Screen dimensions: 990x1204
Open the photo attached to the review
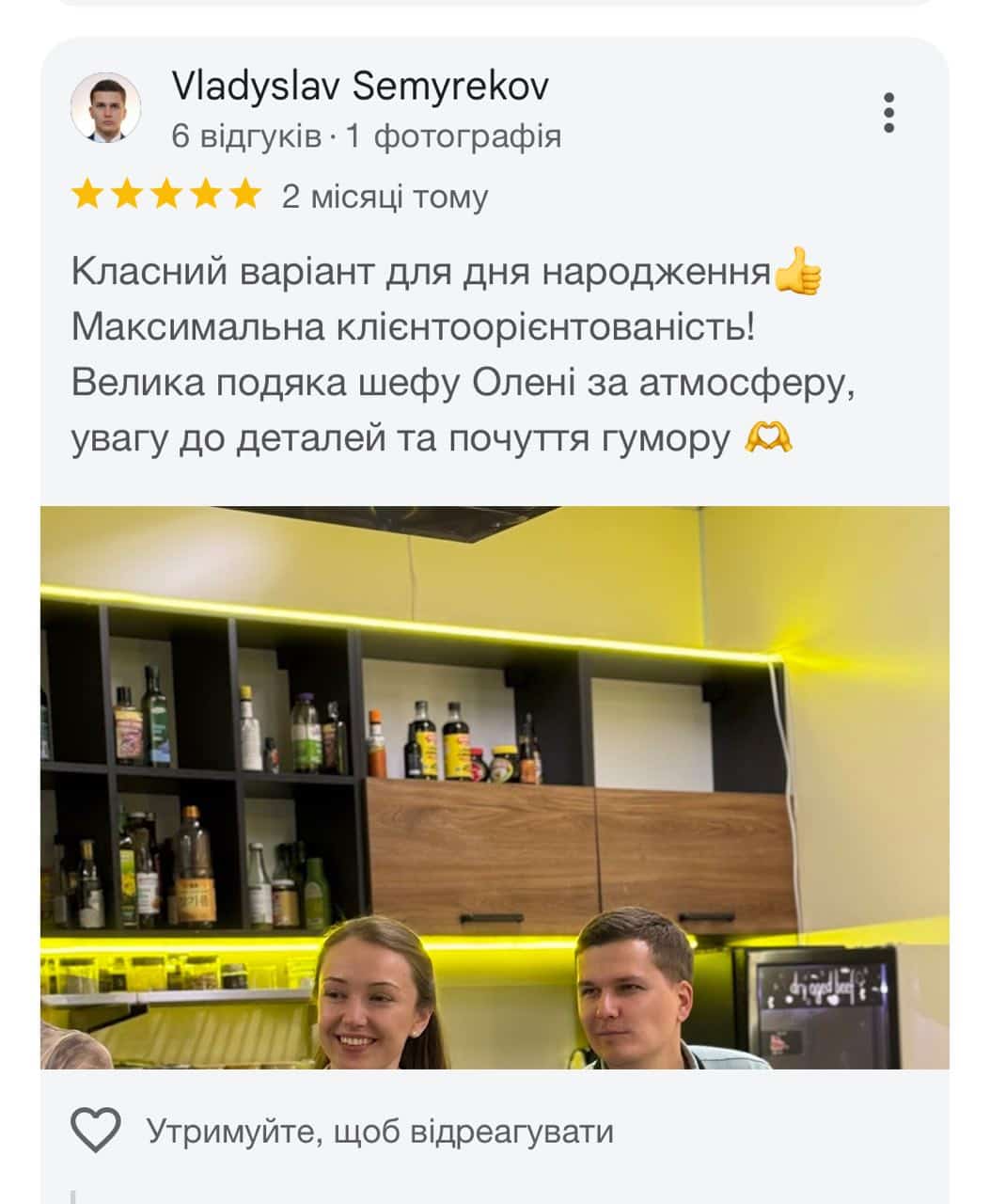pos(495,788)
